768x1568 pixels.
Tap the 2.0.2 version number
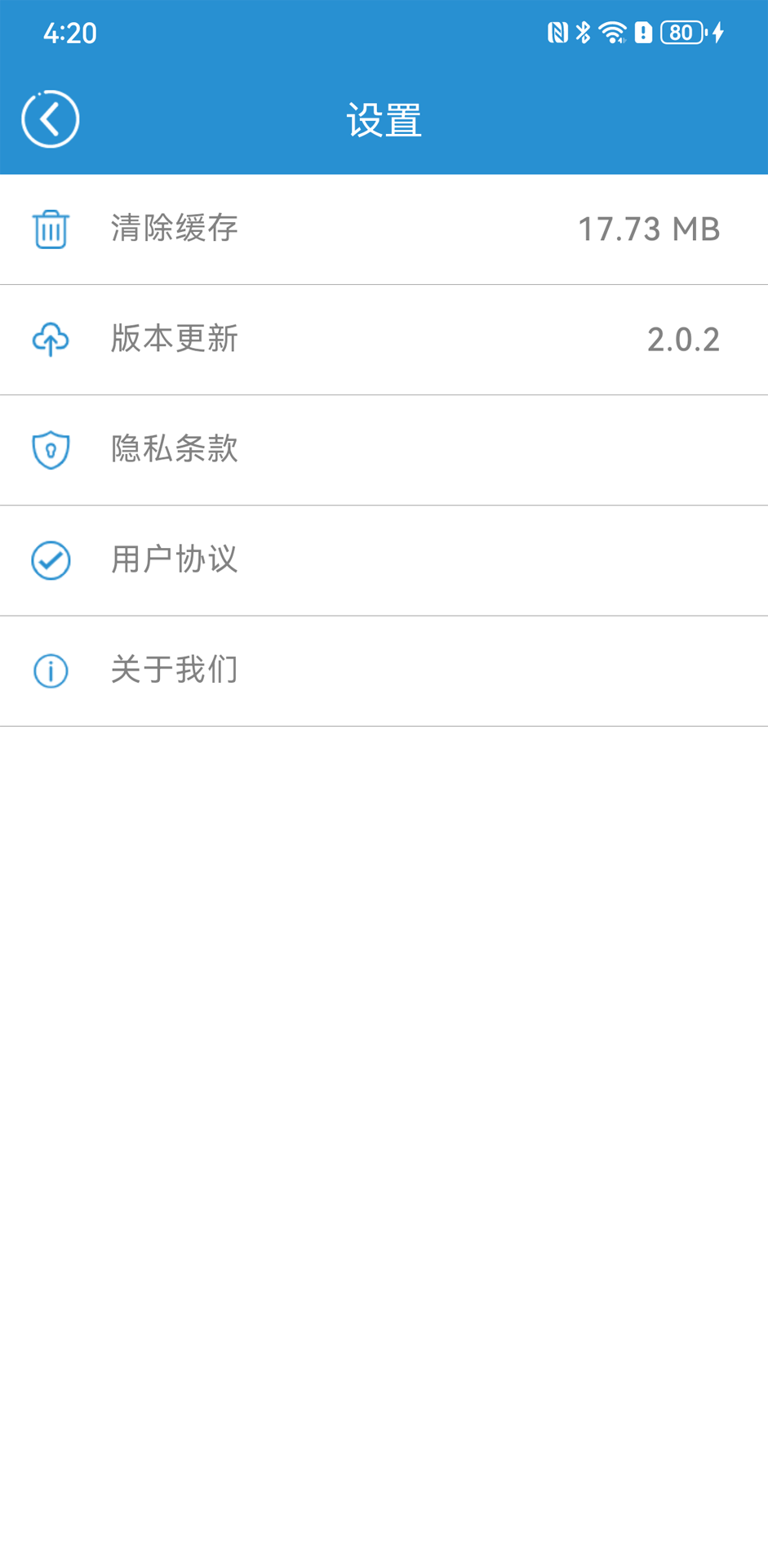pos(683,340)
